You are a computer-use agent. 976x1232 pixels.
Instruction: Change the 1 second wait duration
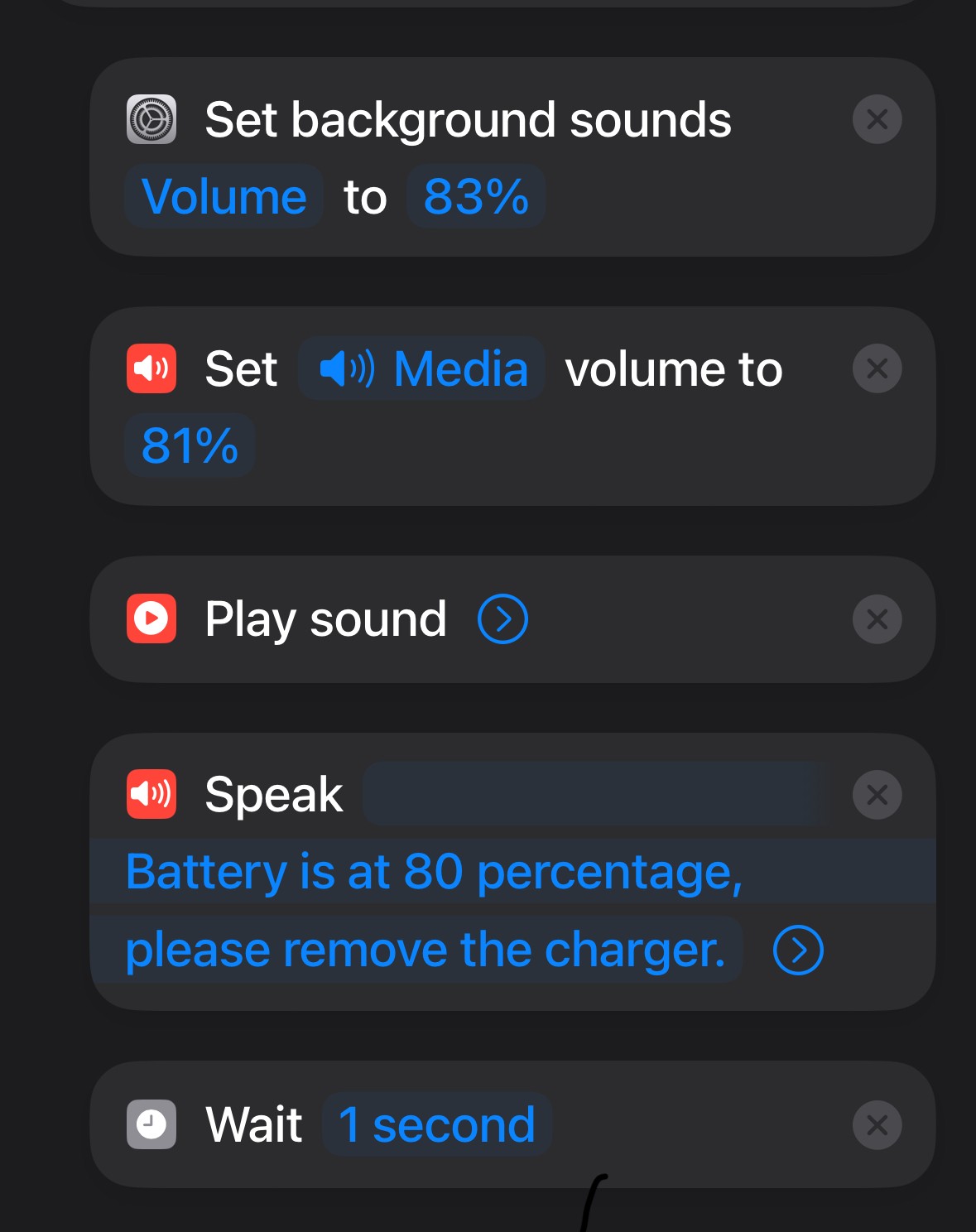[437, 1124]
